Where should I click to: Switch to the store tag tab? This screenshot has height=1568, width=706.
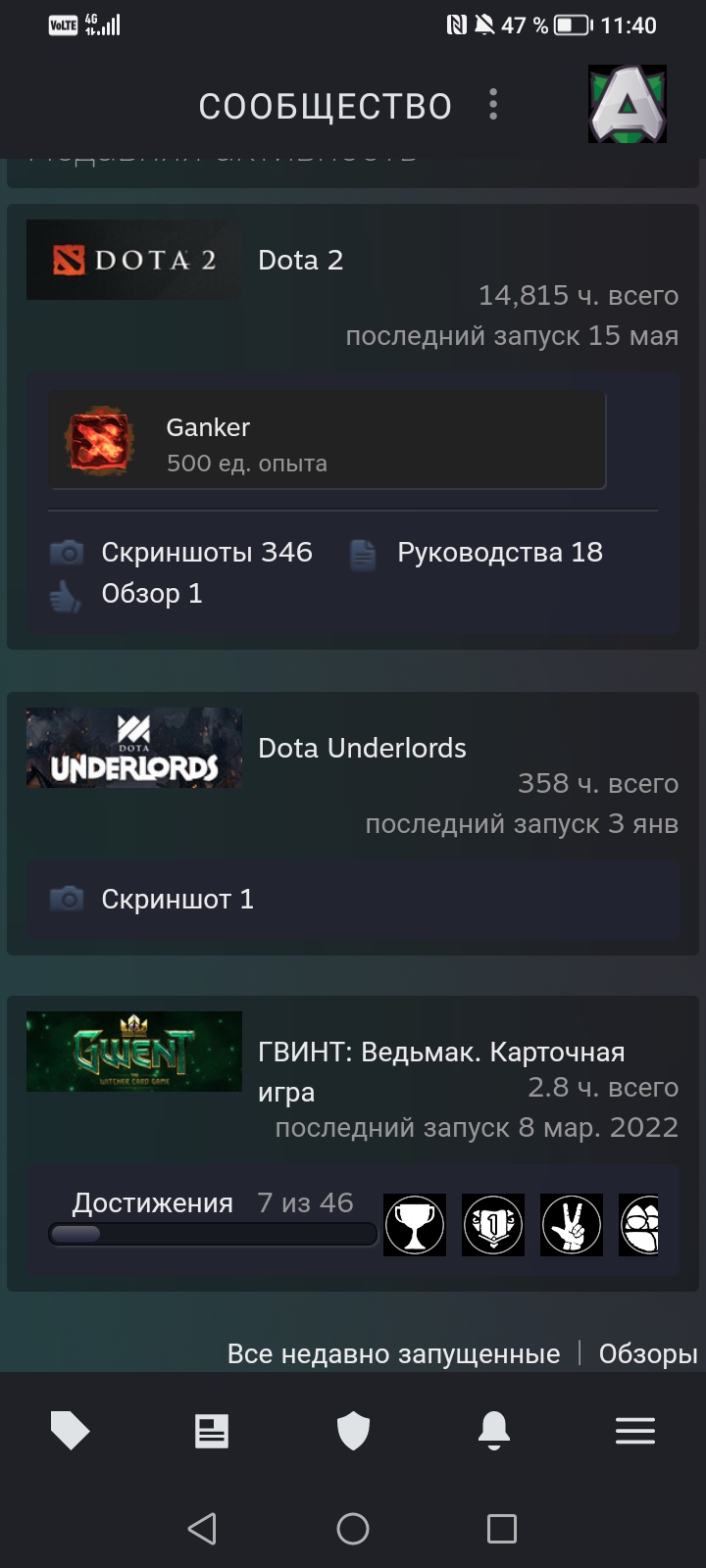[x=71, y=1432]
